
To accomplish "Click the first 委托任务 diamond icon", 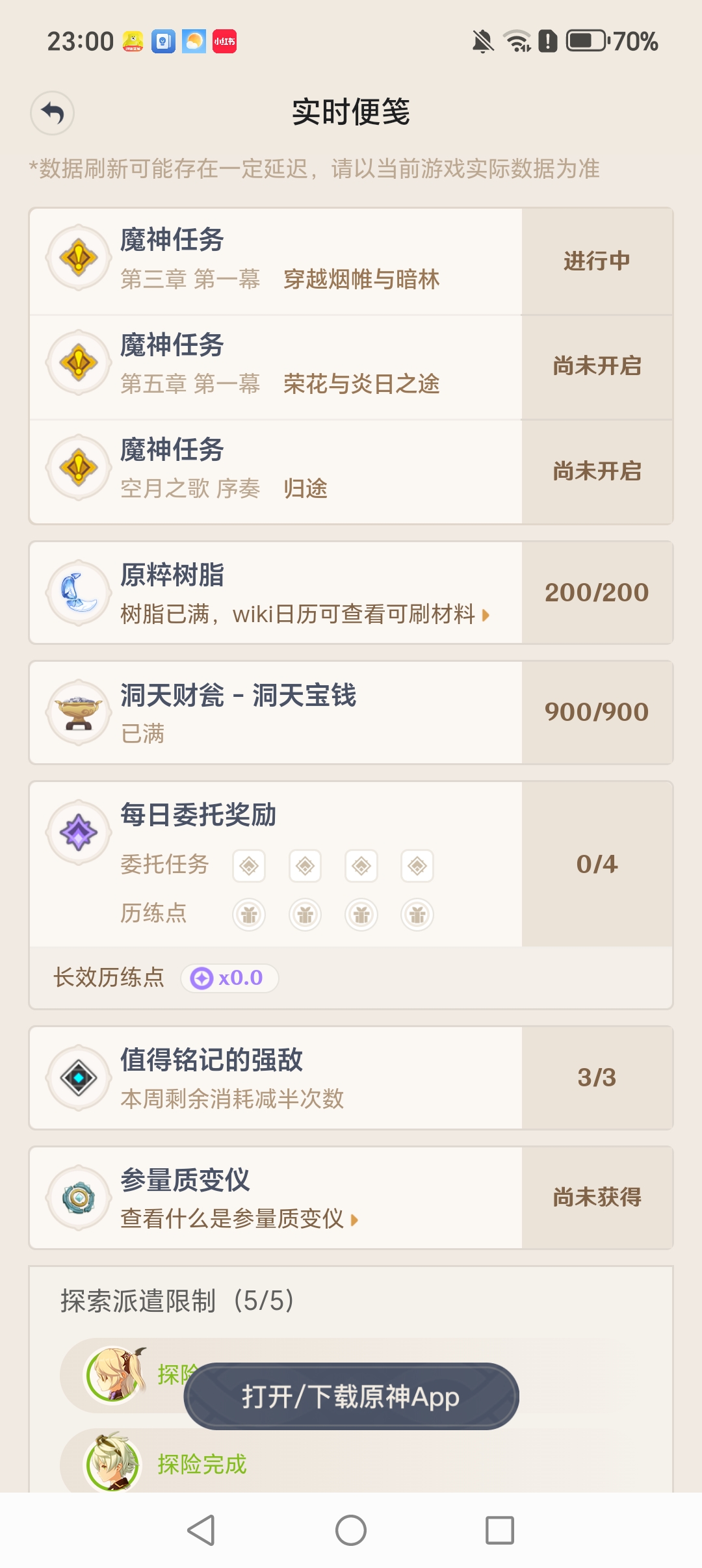I will pyautogui.click(x=249, y=865).
